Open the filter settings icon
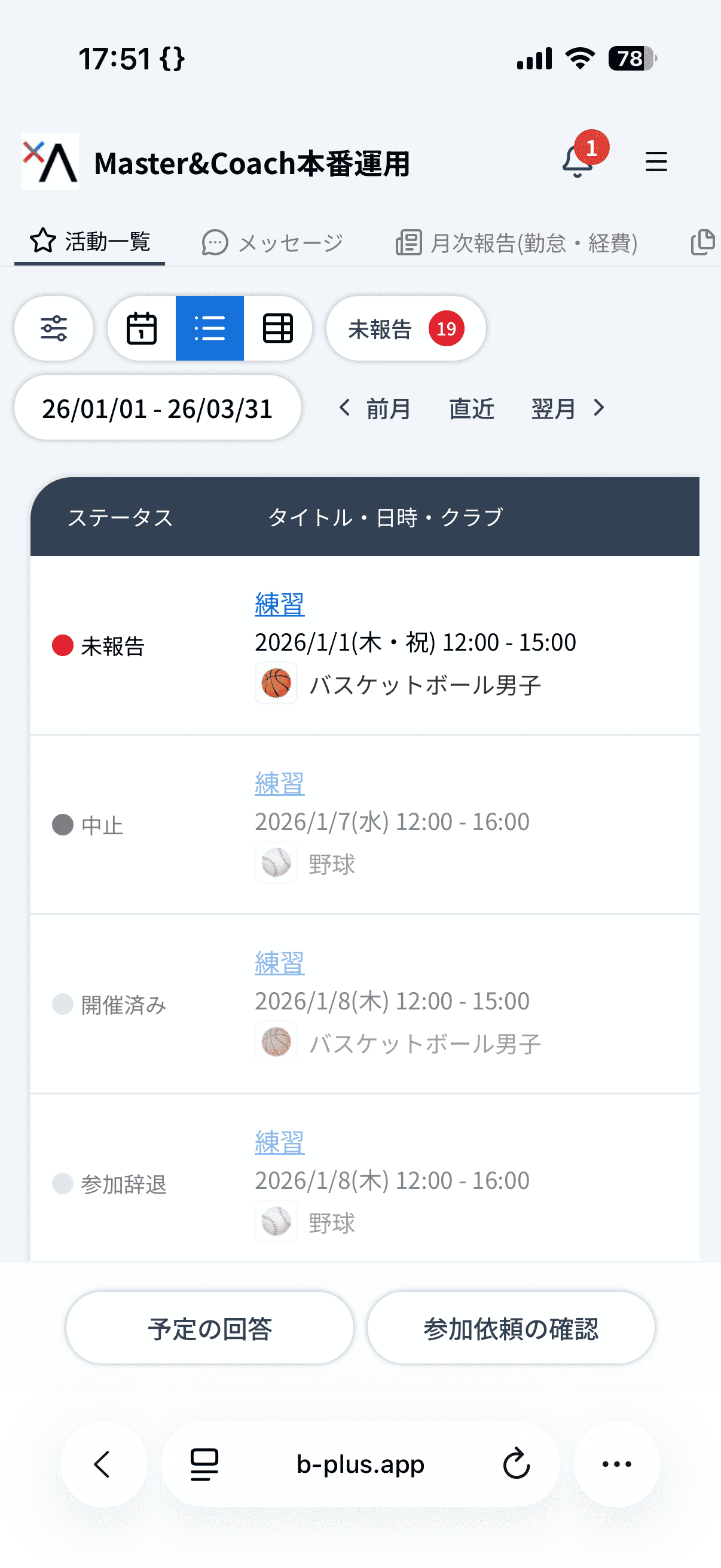The image size is (721, 1568). click(x=54, y=329)
